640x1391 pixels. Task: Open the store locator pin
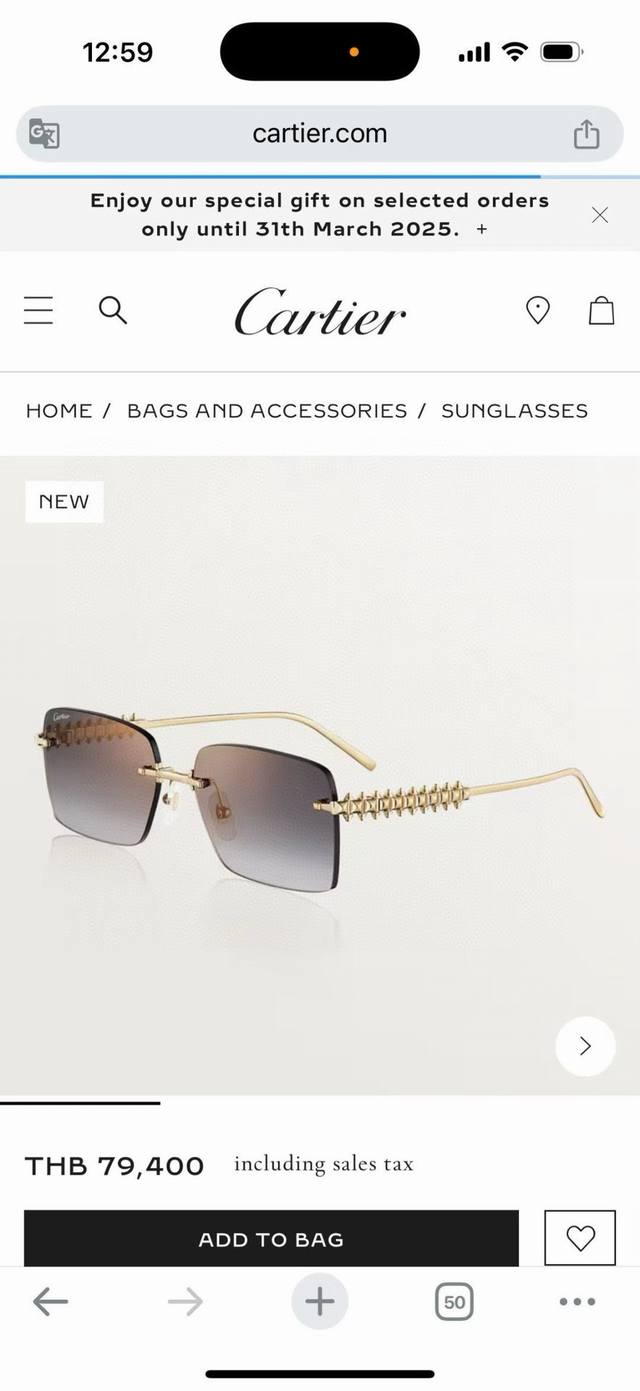538,310
